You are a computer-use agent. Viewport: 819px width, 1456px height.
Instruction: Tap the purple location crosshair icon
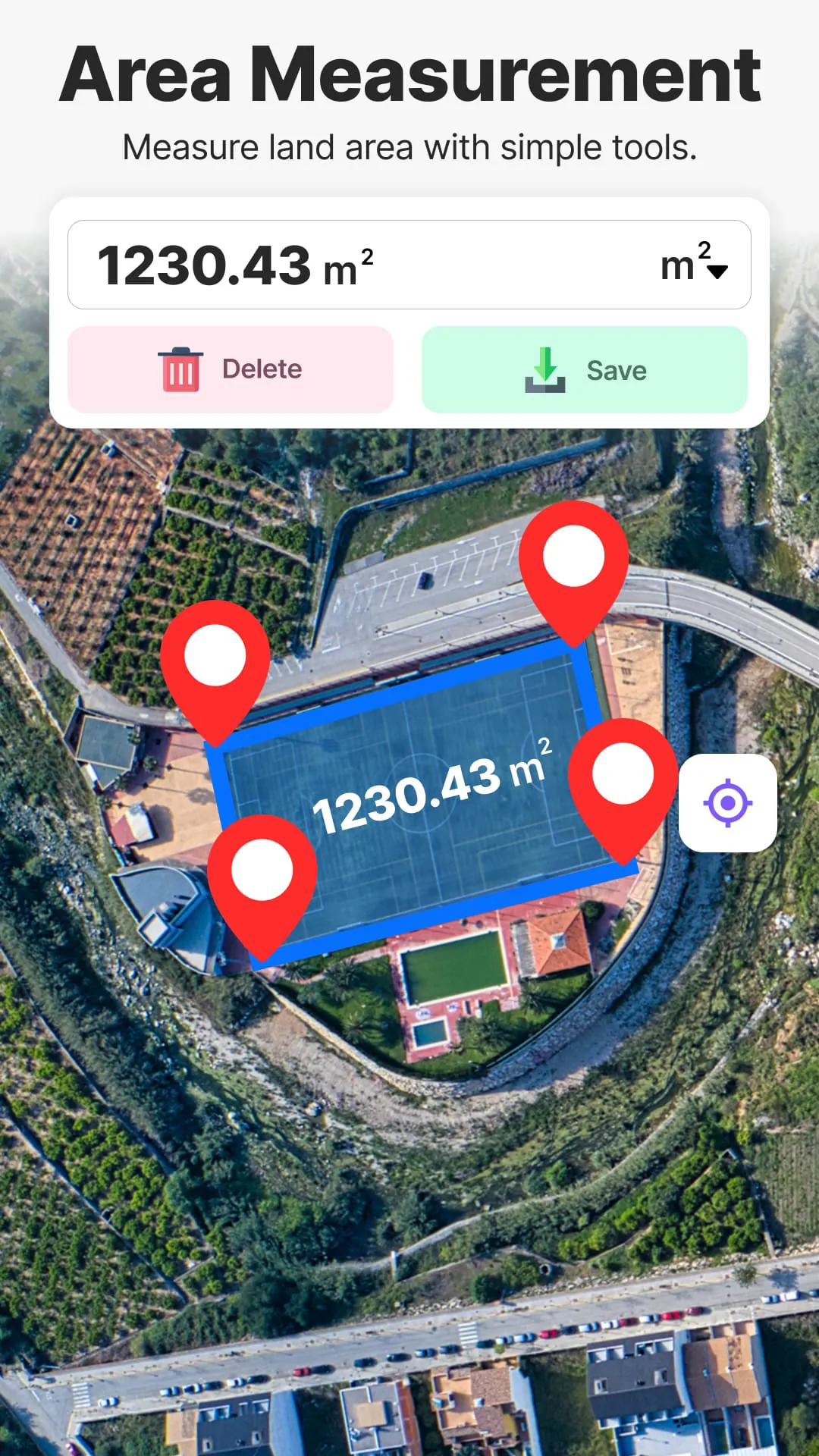pyautogui.click(x=728, y=802)
